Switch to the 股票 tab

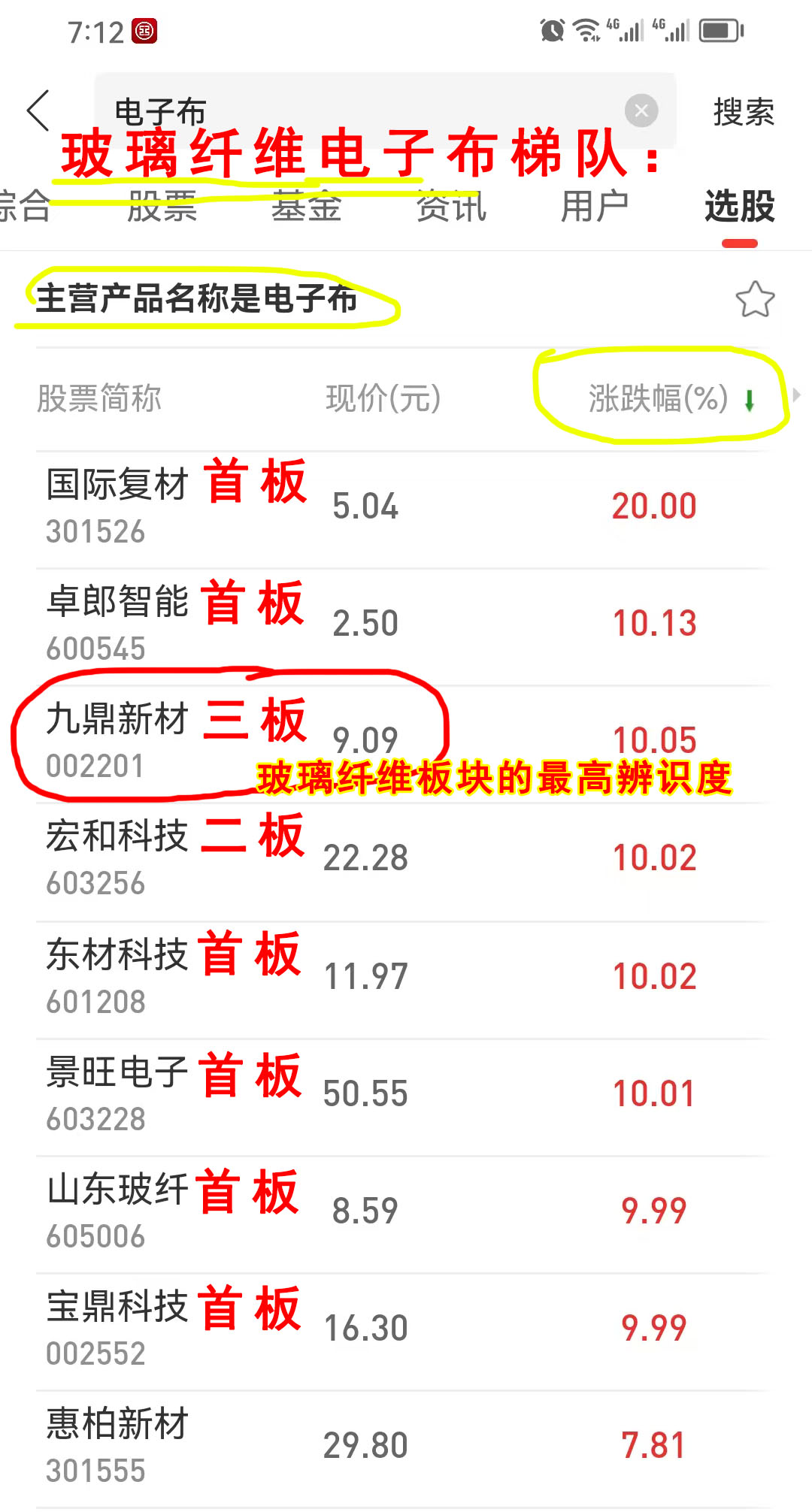tap(162, 206)
